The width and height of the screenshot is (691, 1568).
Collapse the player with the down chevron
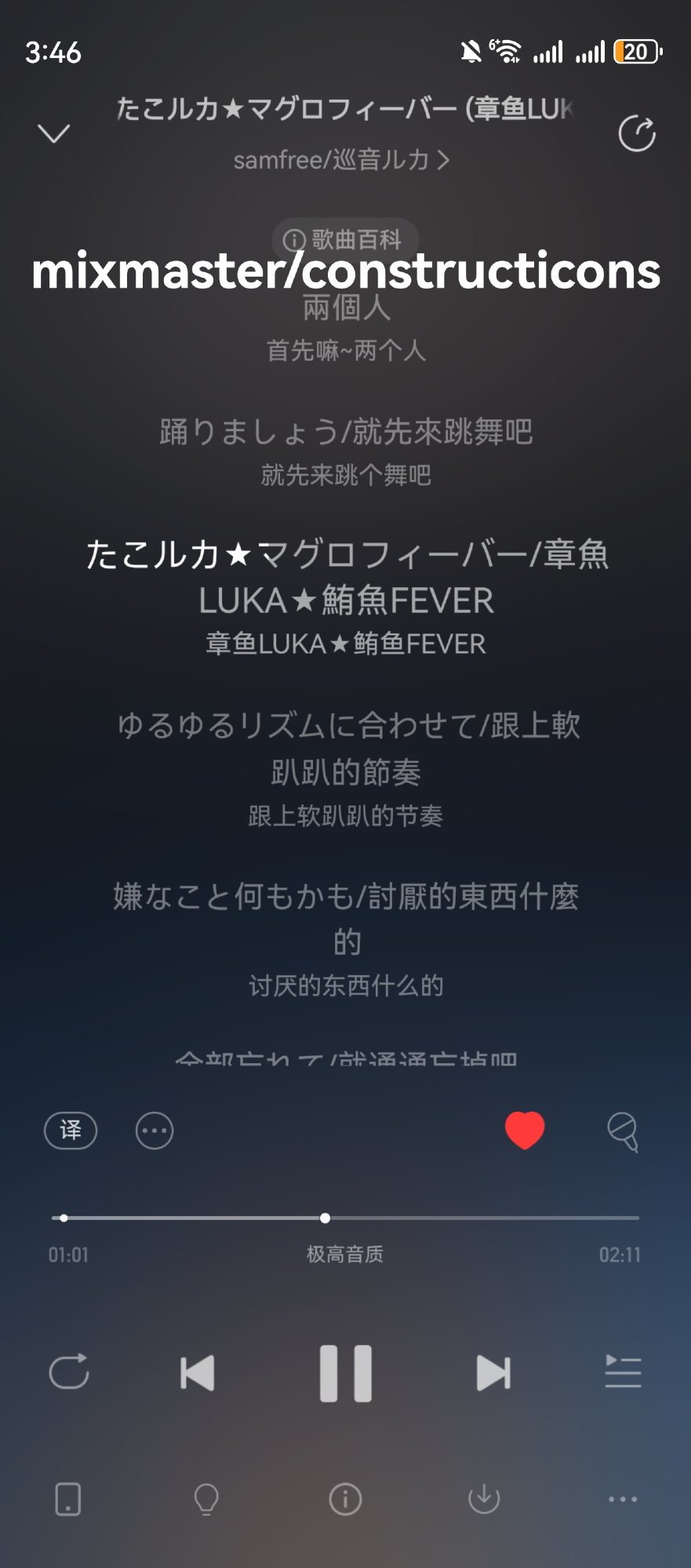click(x=53, y=133)
